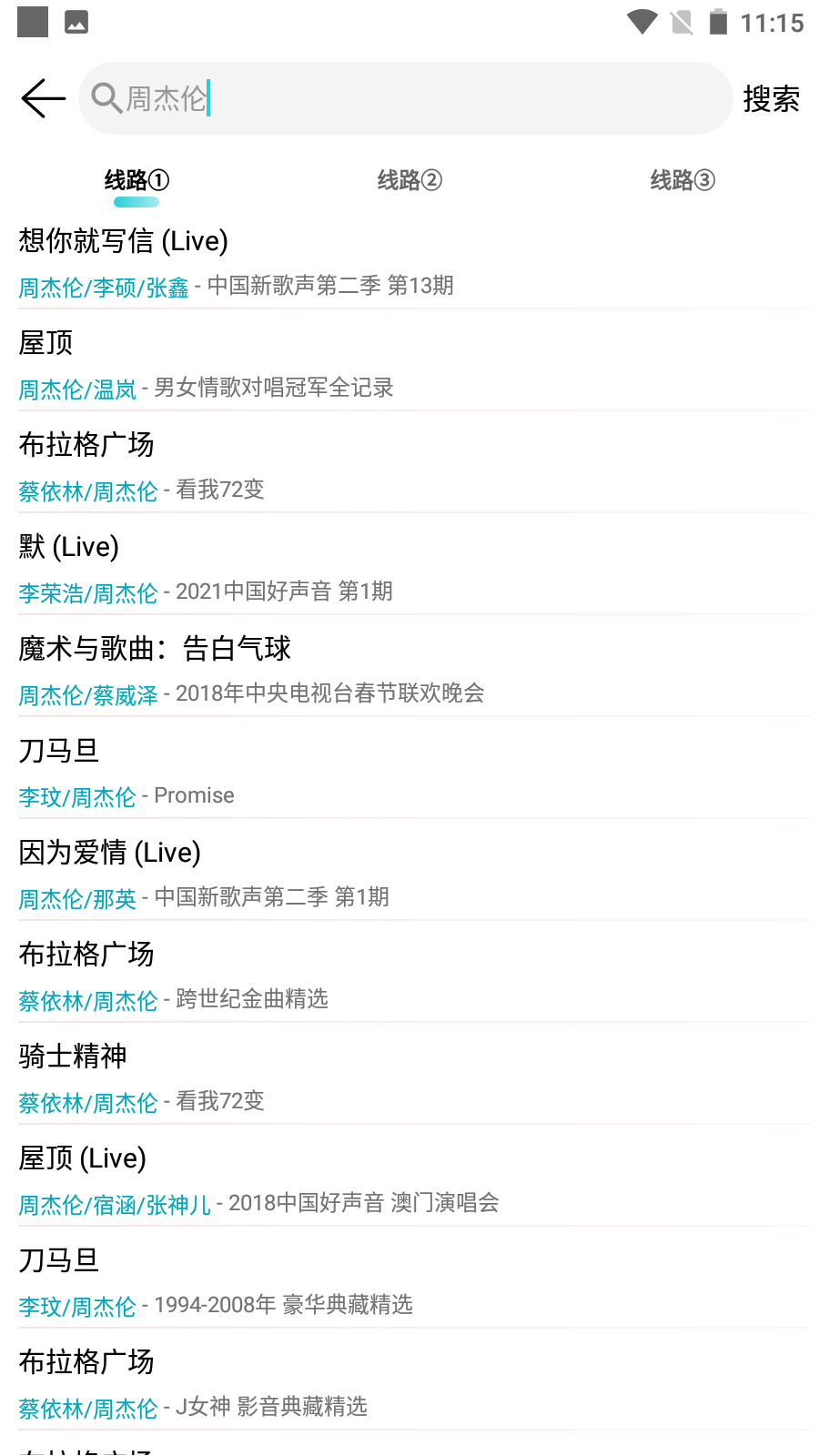
Task: Open 刀马旦 from 豪华典藏精选
Action: [x=414, y=1281]
